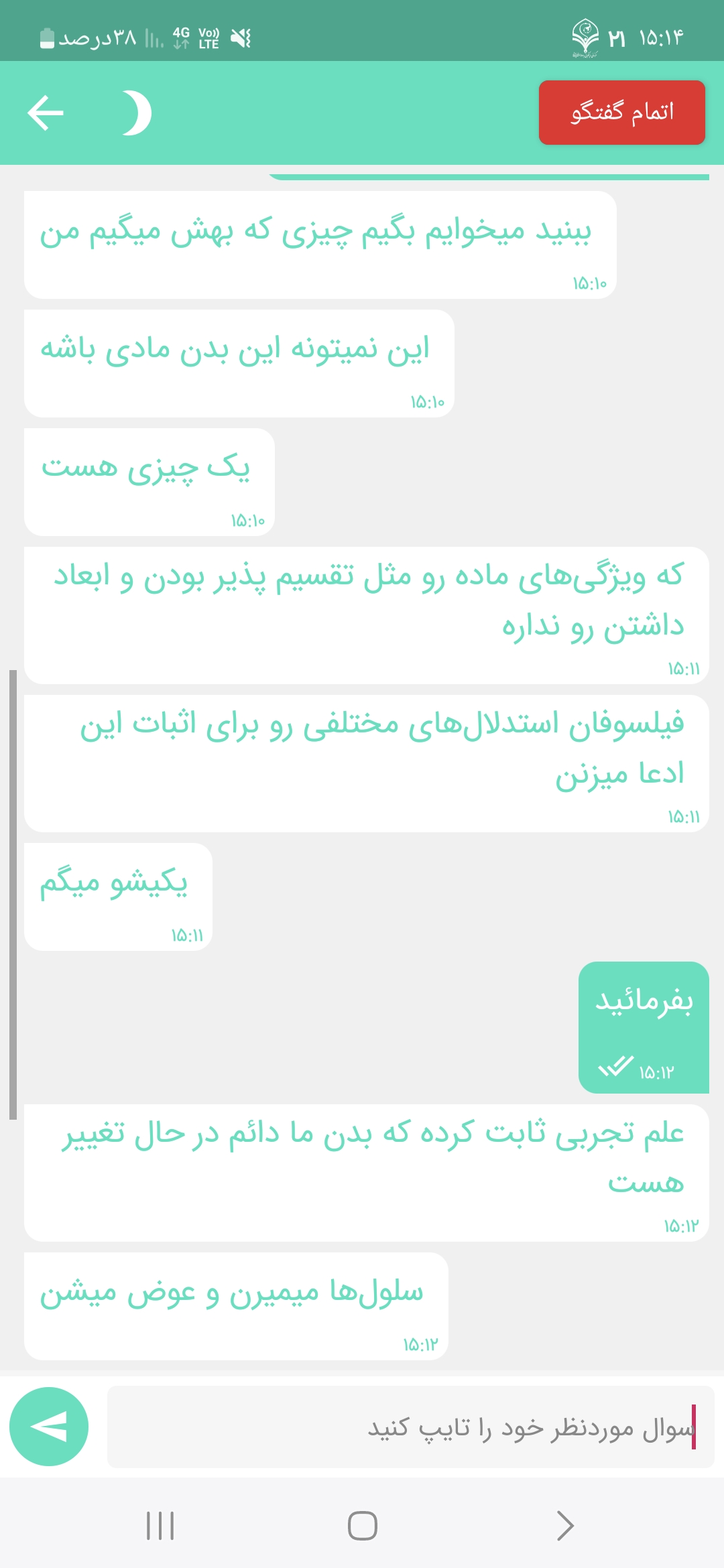Toggle night mode with the moon icon

137,113
